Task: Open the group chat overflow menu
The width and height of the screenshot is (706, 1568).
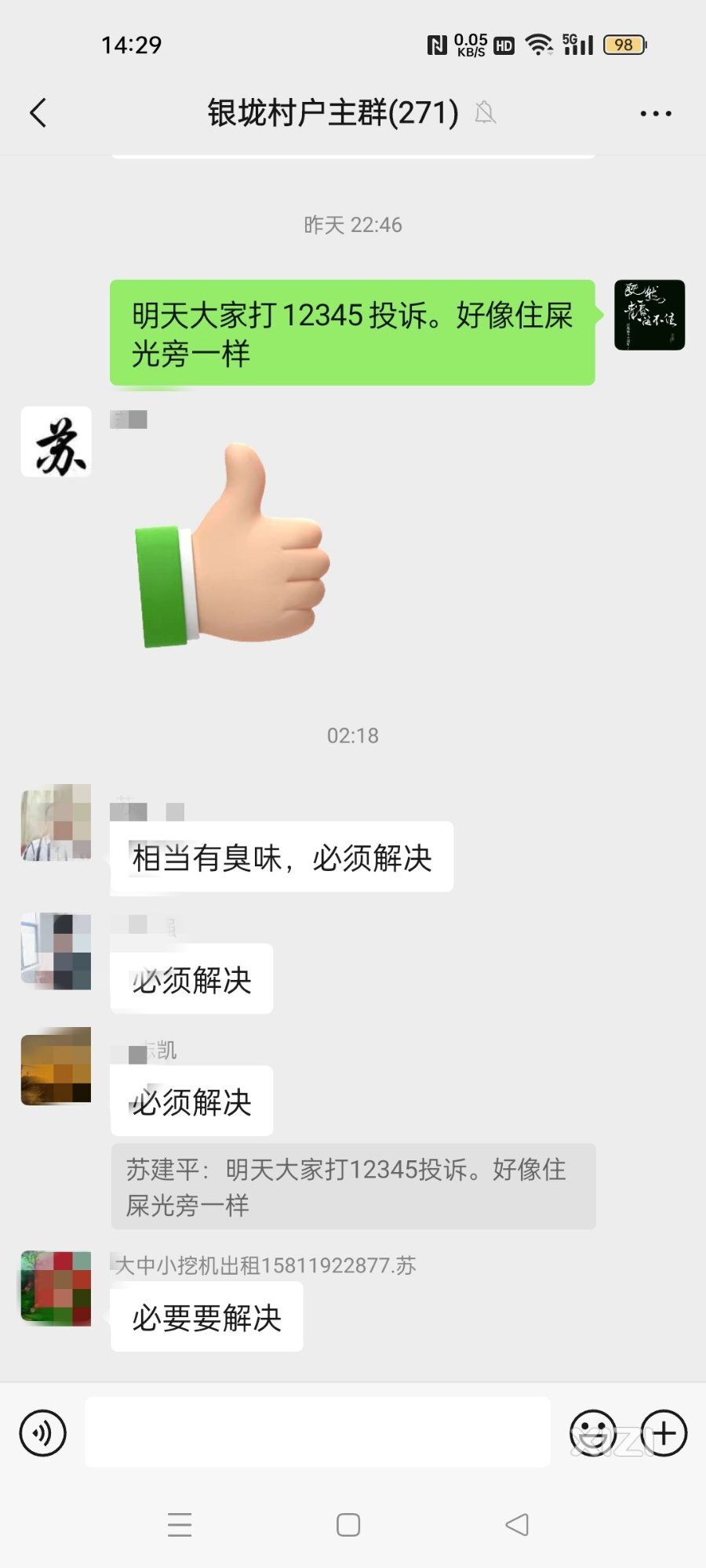Action: (655, 114)
